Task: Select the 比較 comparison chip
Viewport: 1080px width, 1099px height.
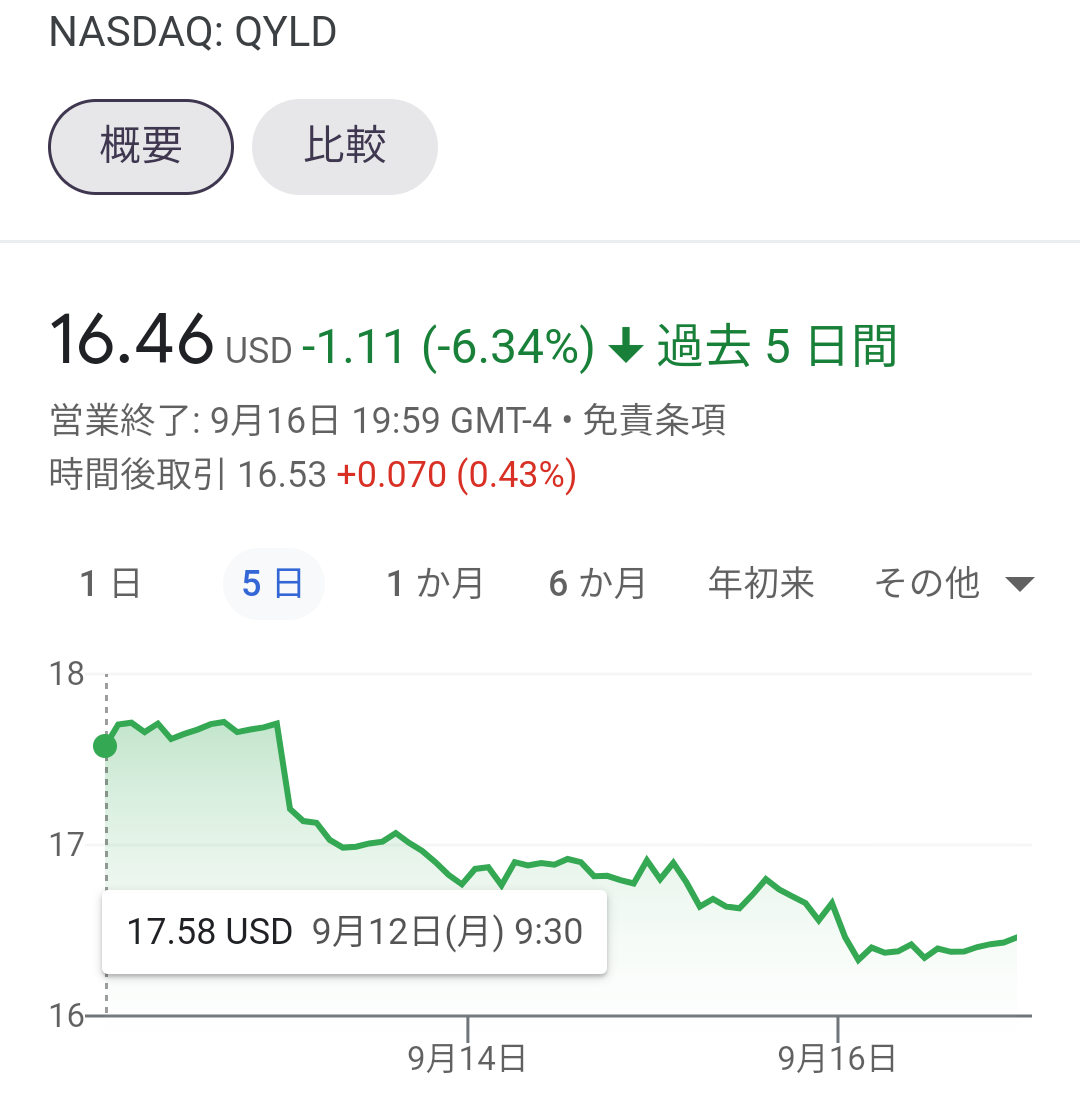Action: 344,146
